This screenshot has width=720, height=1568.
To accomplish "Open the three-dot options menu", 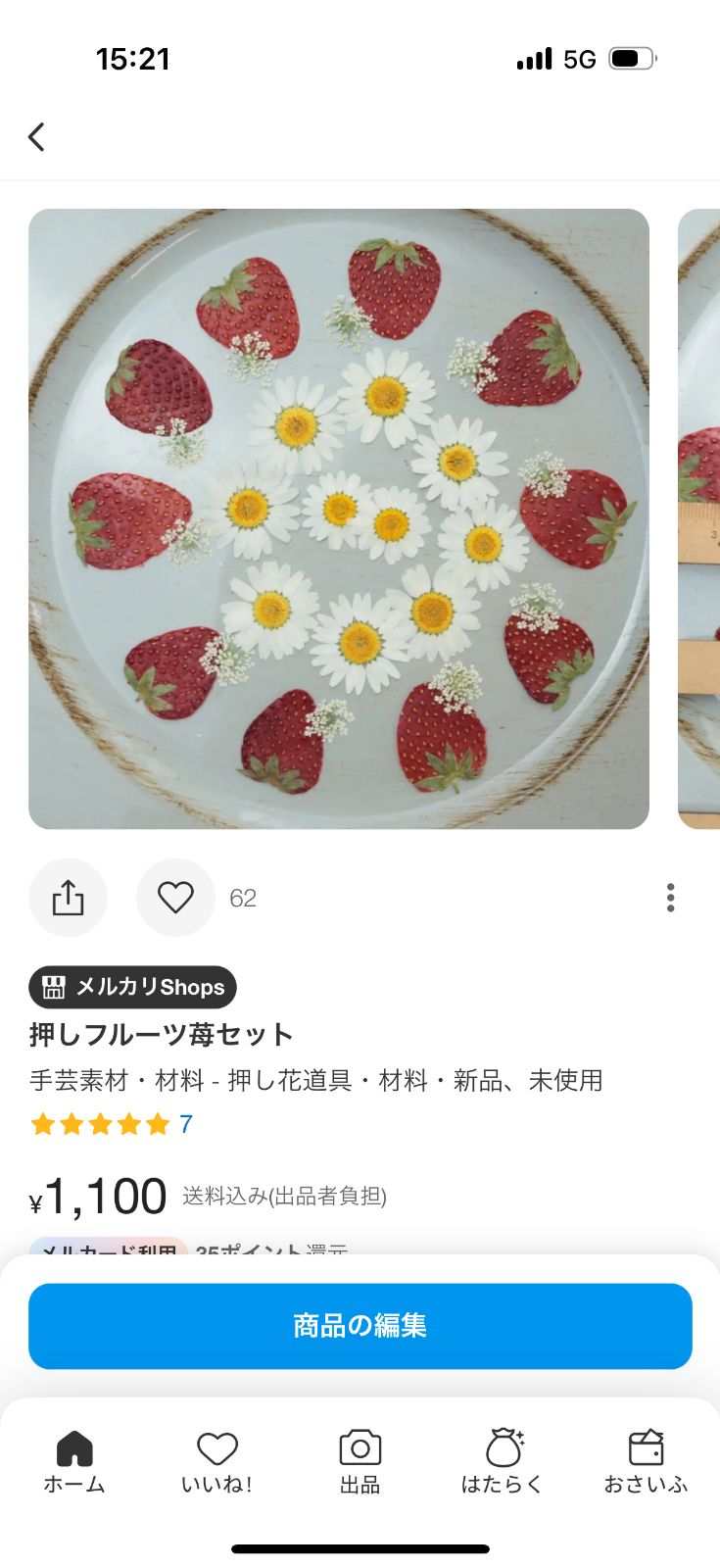I will 670,897.
